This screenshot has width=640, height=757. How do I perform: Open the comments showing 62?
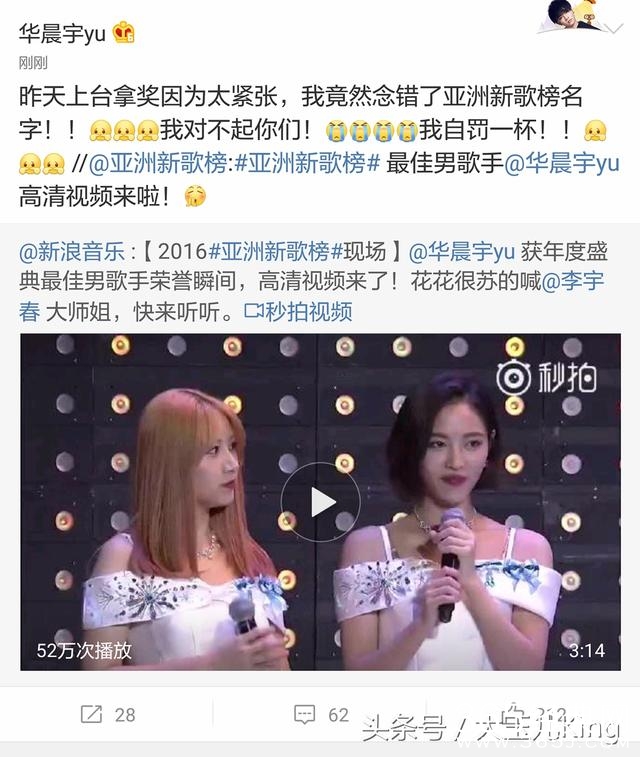tap(322, 714)
